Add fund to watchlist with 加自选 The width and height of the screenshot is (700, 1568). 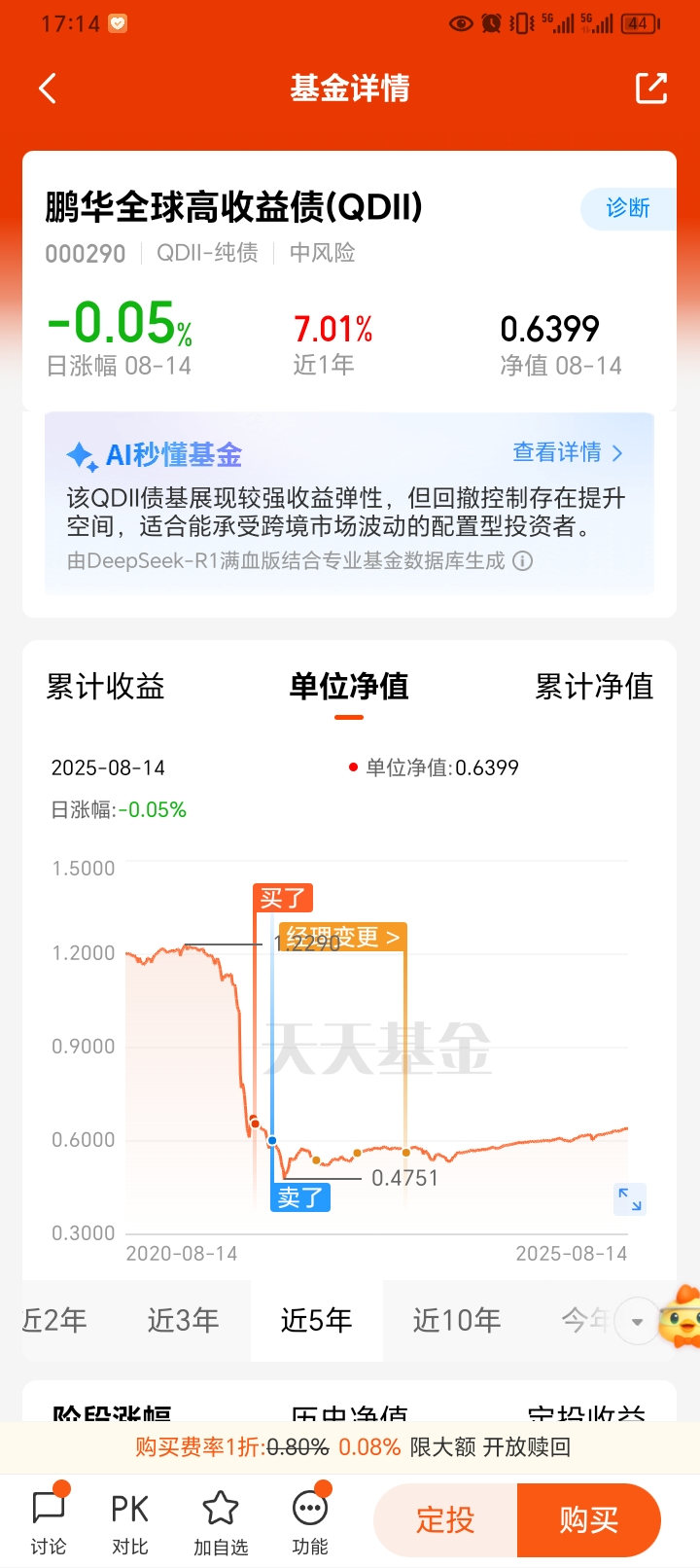(x=221, y=1521)
